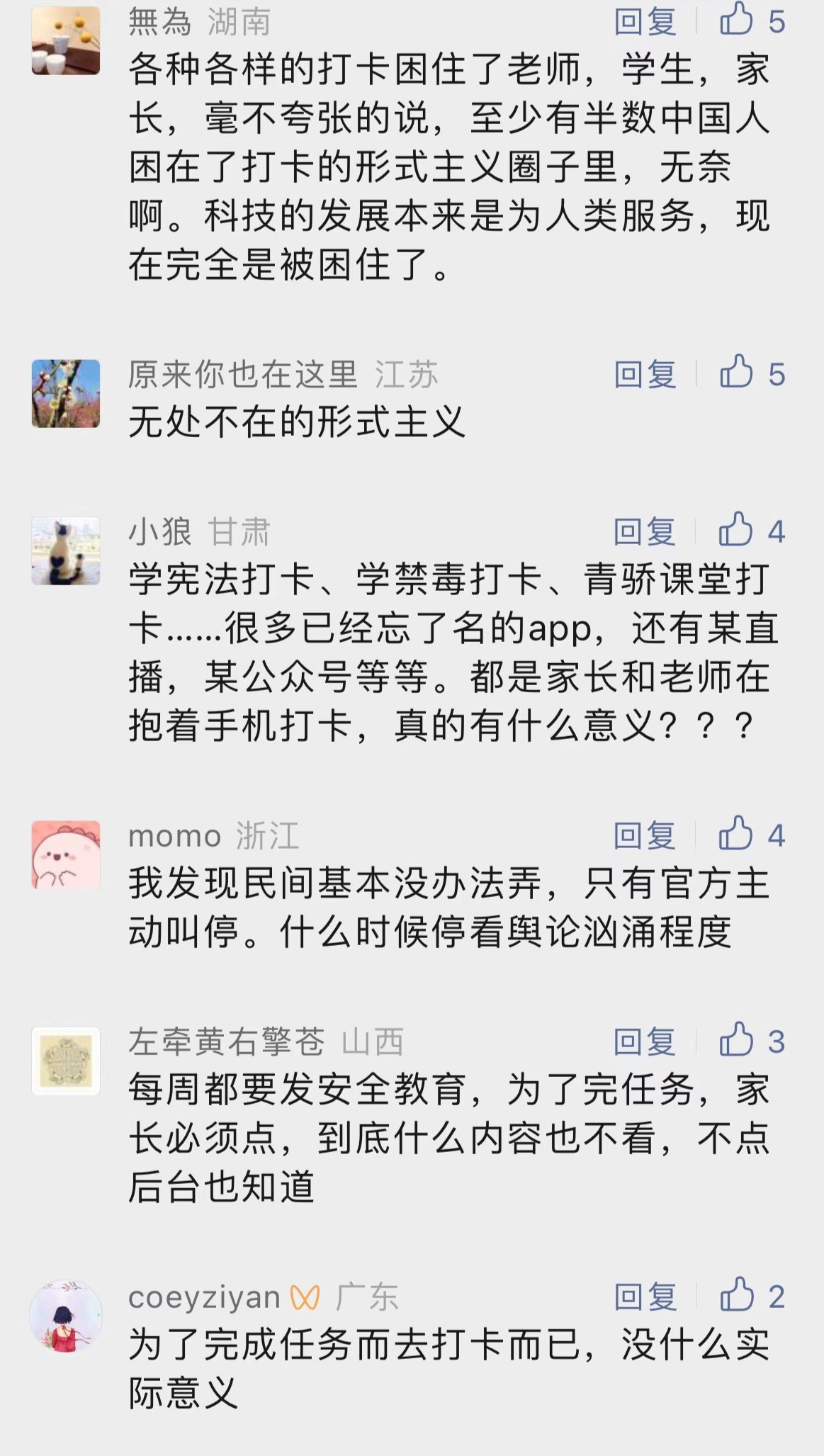Open 無為's profile avatar
Viewport: 824px width, 1456px height.
66,41
